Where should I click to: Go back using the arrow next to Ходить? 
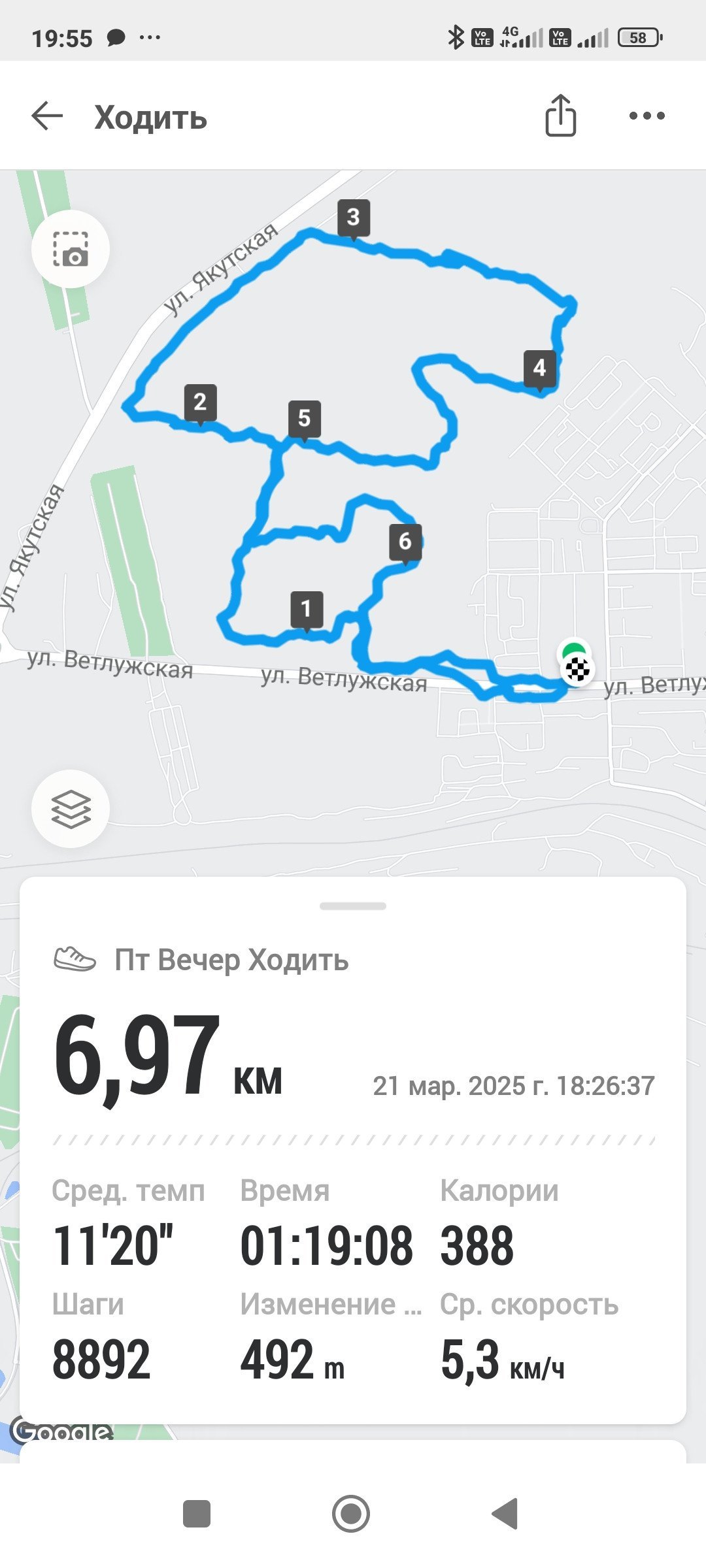coord(47,116)
